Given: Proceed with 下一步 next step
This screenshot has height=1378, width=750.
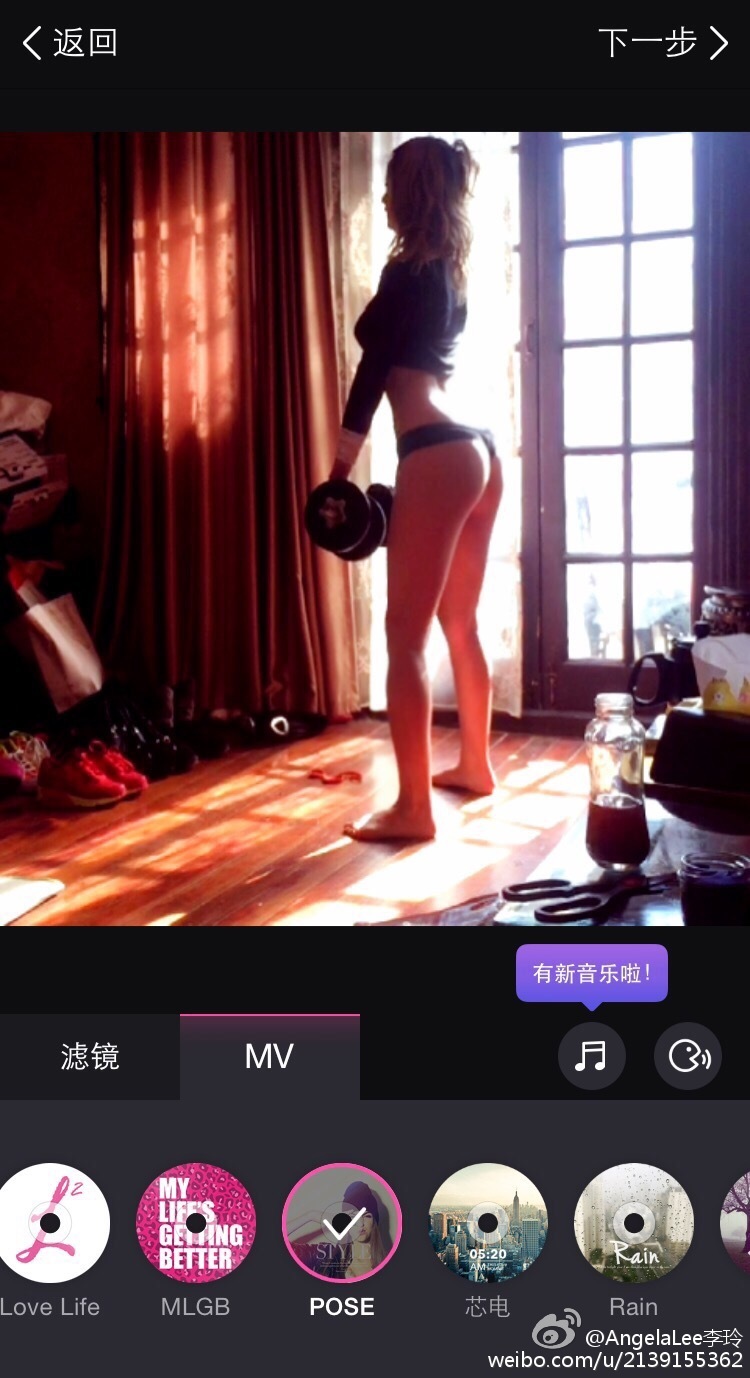Looking at the screenshot, I should click(663, 43).
